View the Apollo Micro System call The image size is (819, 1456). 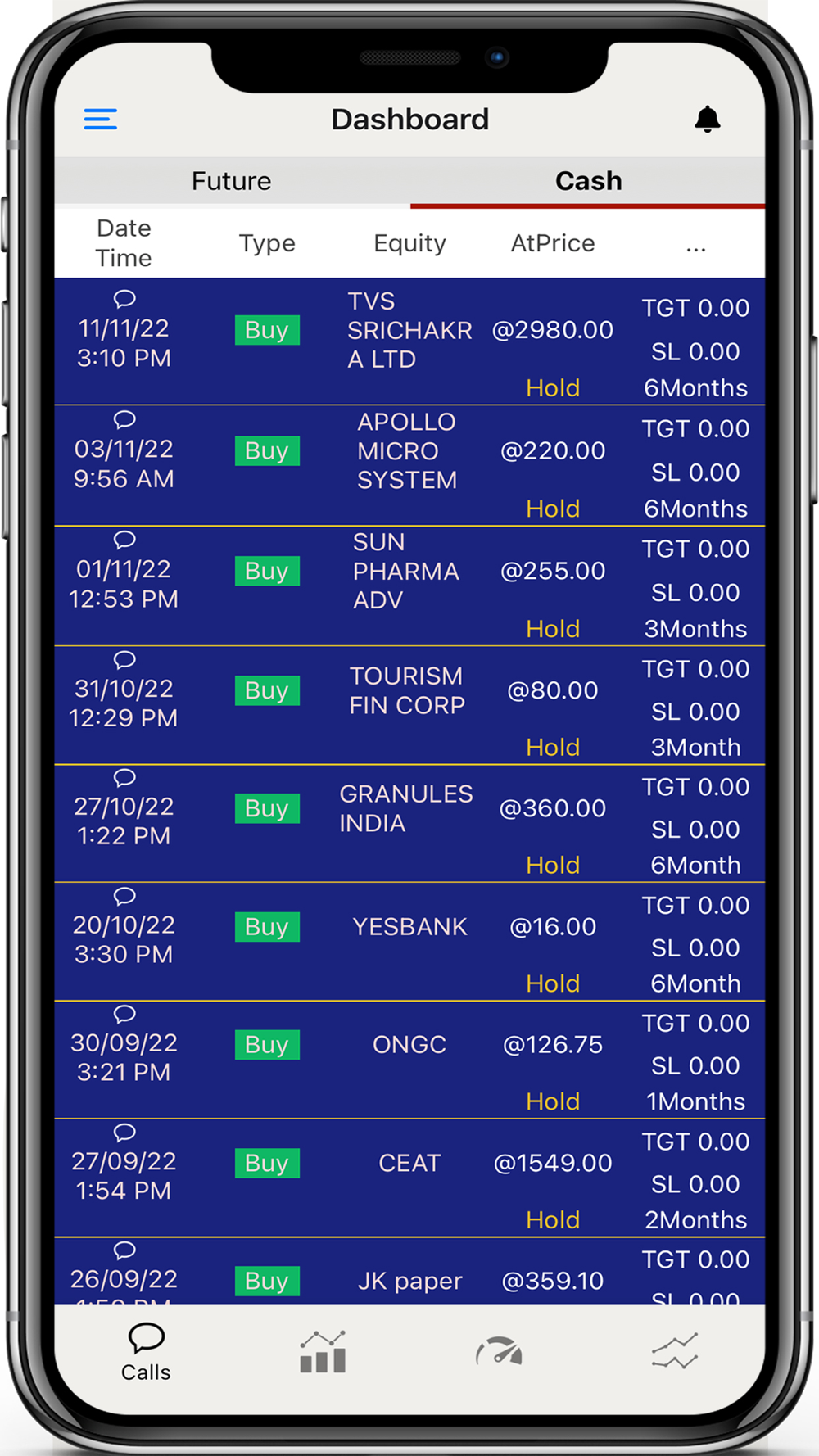pos(409,464)
